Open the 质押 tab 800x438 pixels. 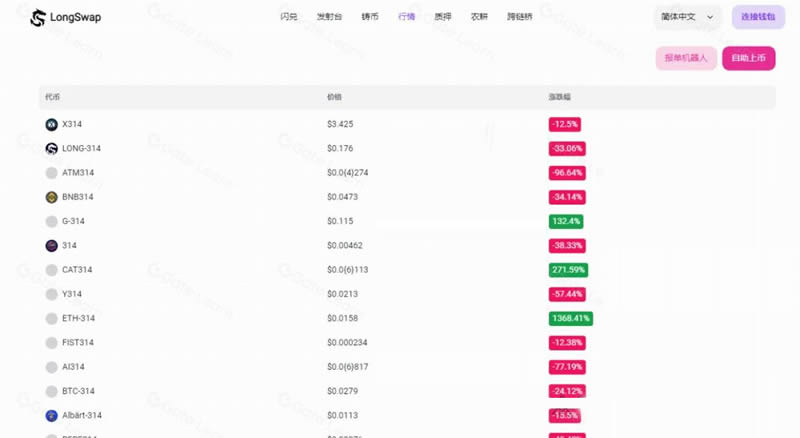click(x=443, y=17)
